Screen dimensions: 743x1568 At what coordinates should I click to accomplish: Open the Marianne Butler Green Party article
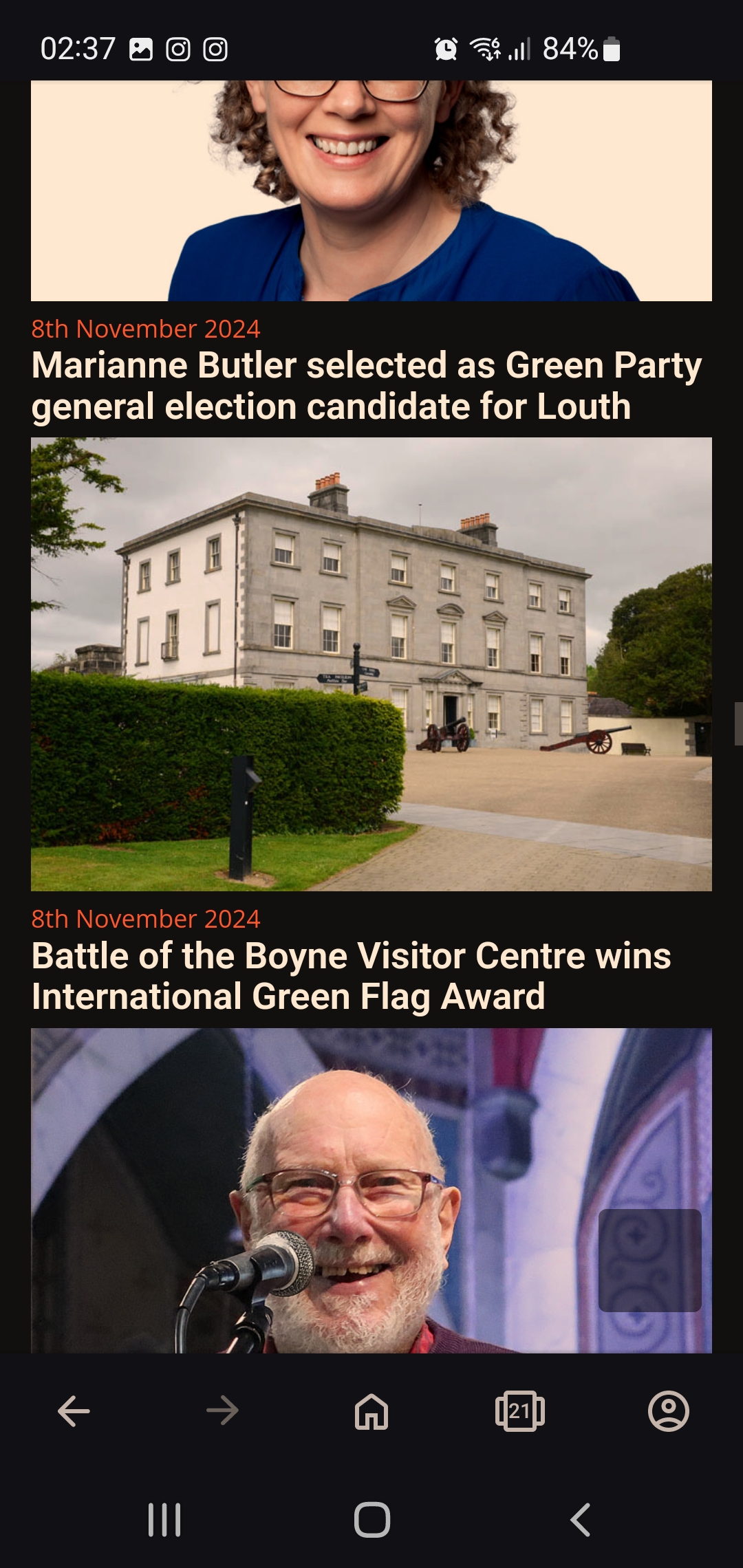point(367,386)
